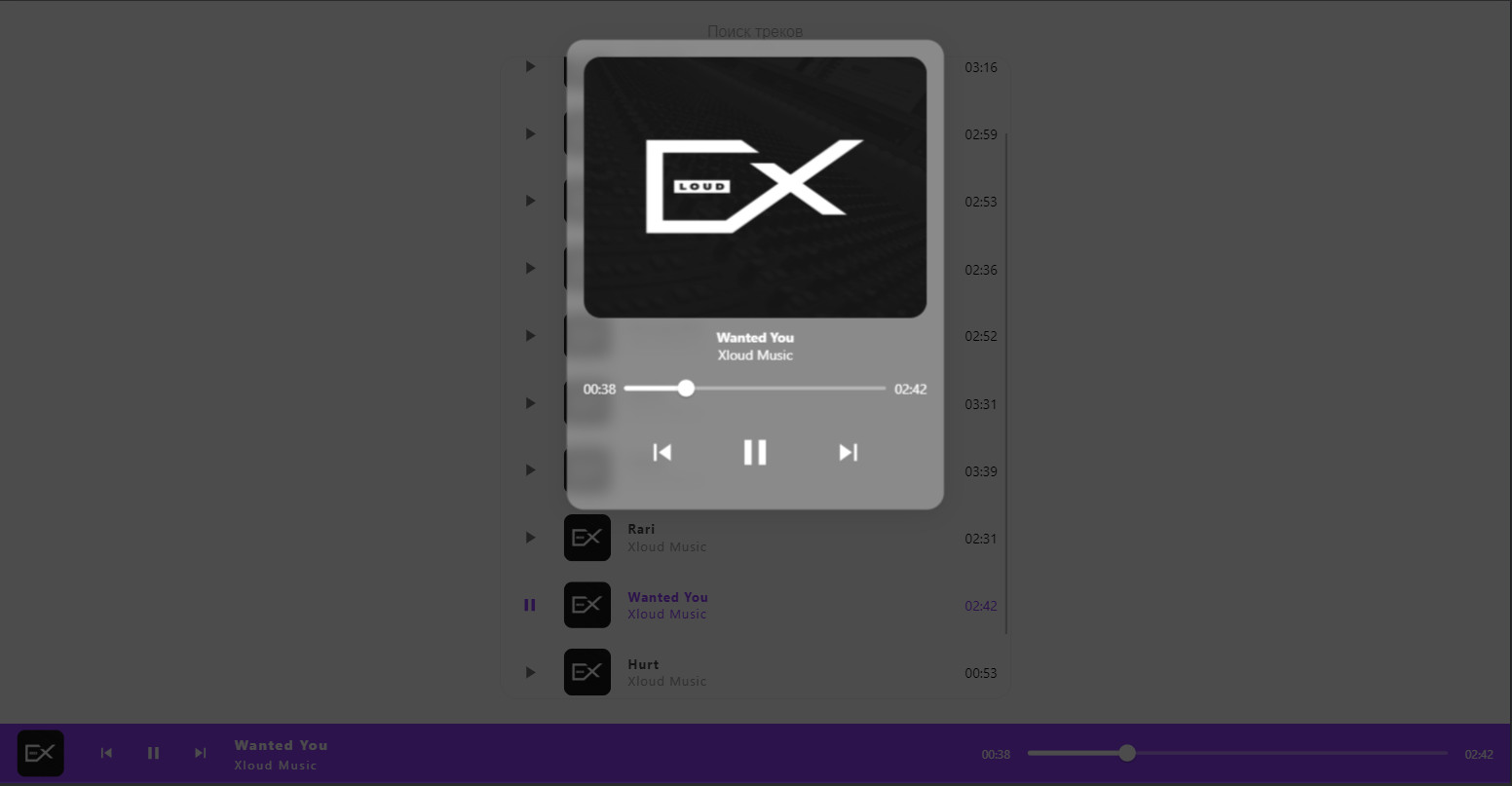Skip to next track in popup player
The height and width of the screenshot is (786, 1512).
849,452
